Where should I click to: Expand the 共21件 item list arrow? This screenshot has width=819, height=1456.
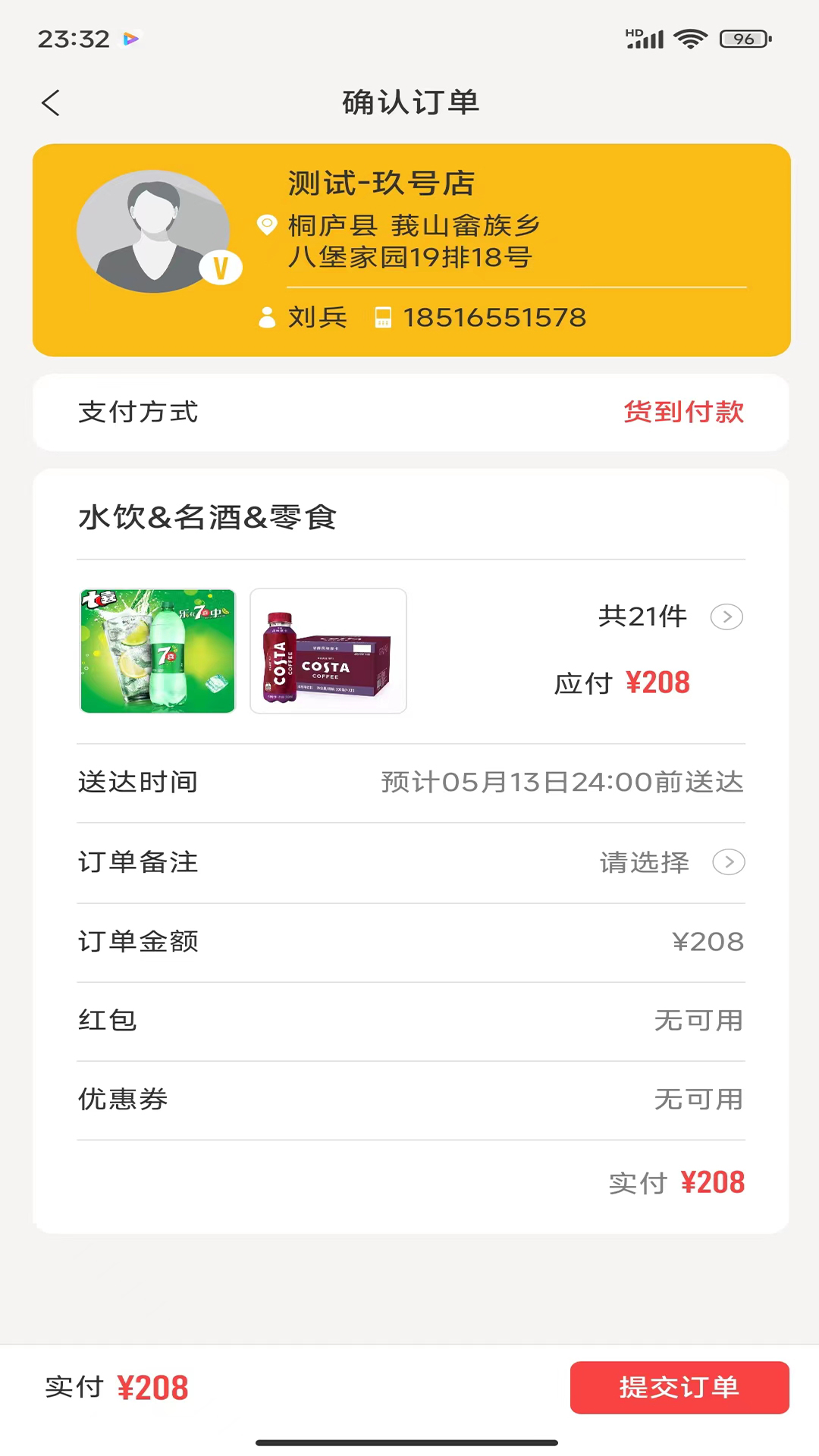point(726,617)
